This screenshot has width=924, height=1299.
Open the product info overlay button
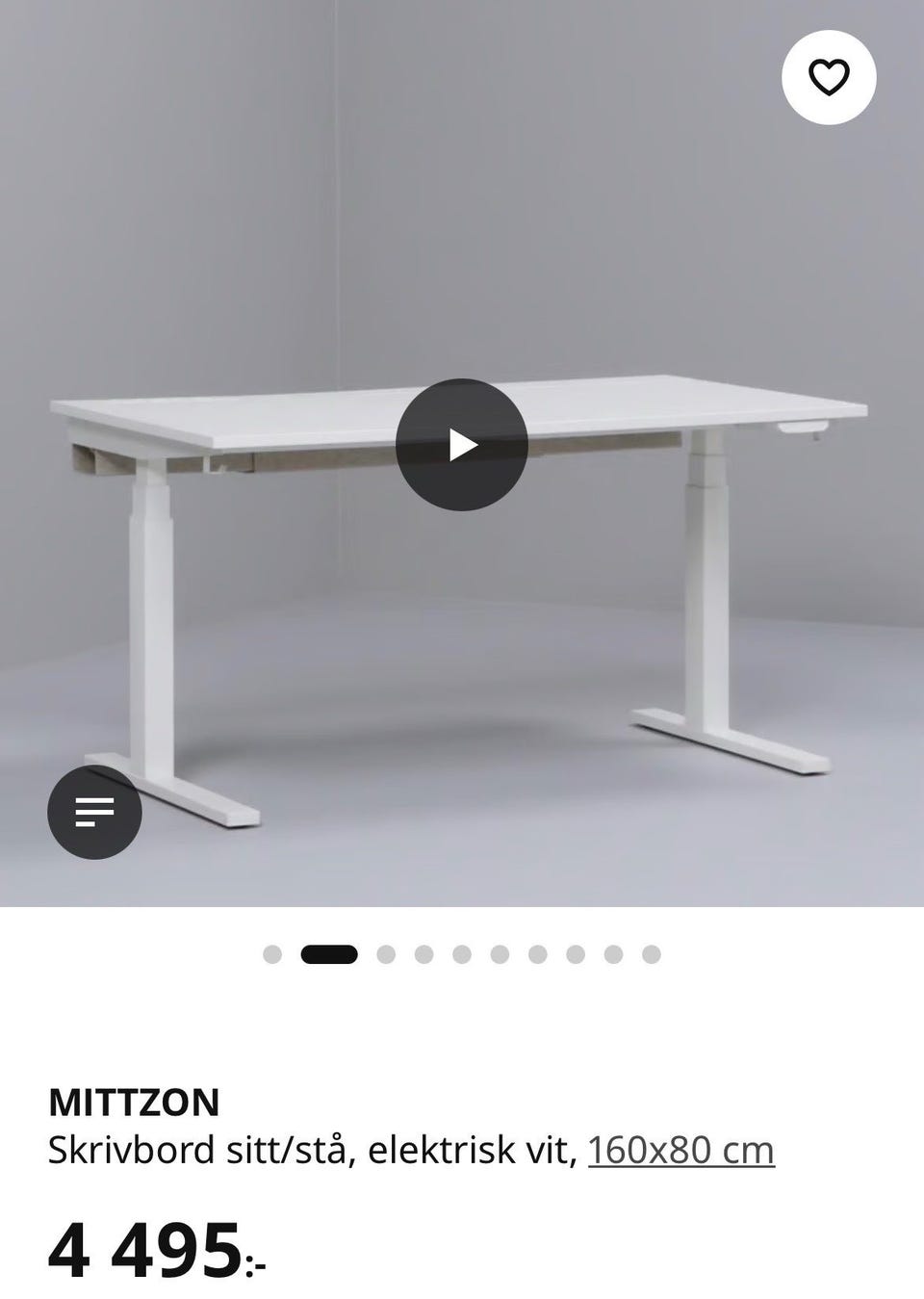(x=94, y=812)
